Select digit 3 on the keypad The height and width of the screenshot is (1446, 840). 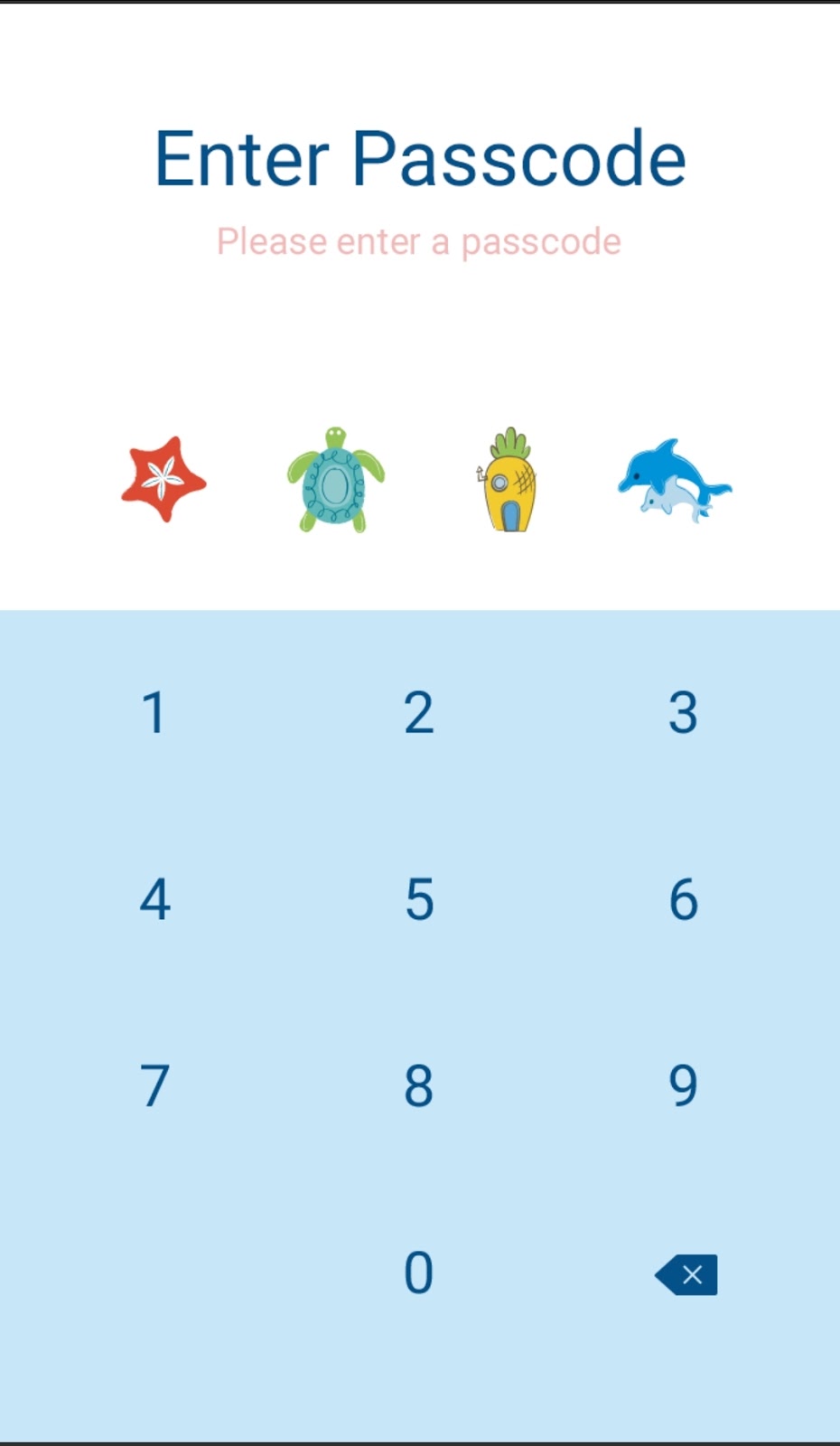pos(683,713)
